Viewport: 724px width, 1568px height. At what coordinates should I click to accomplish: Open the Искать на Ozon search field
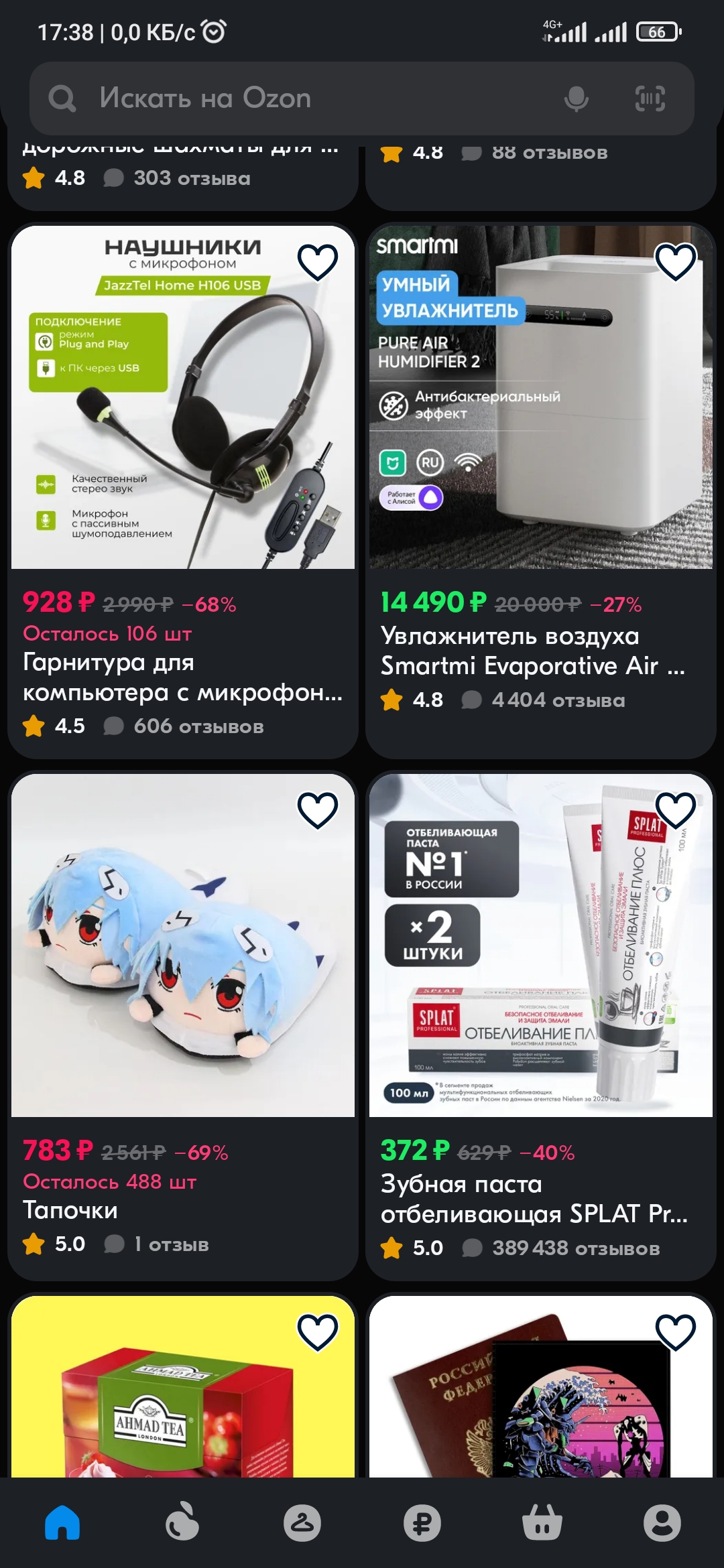click(362, 99)
